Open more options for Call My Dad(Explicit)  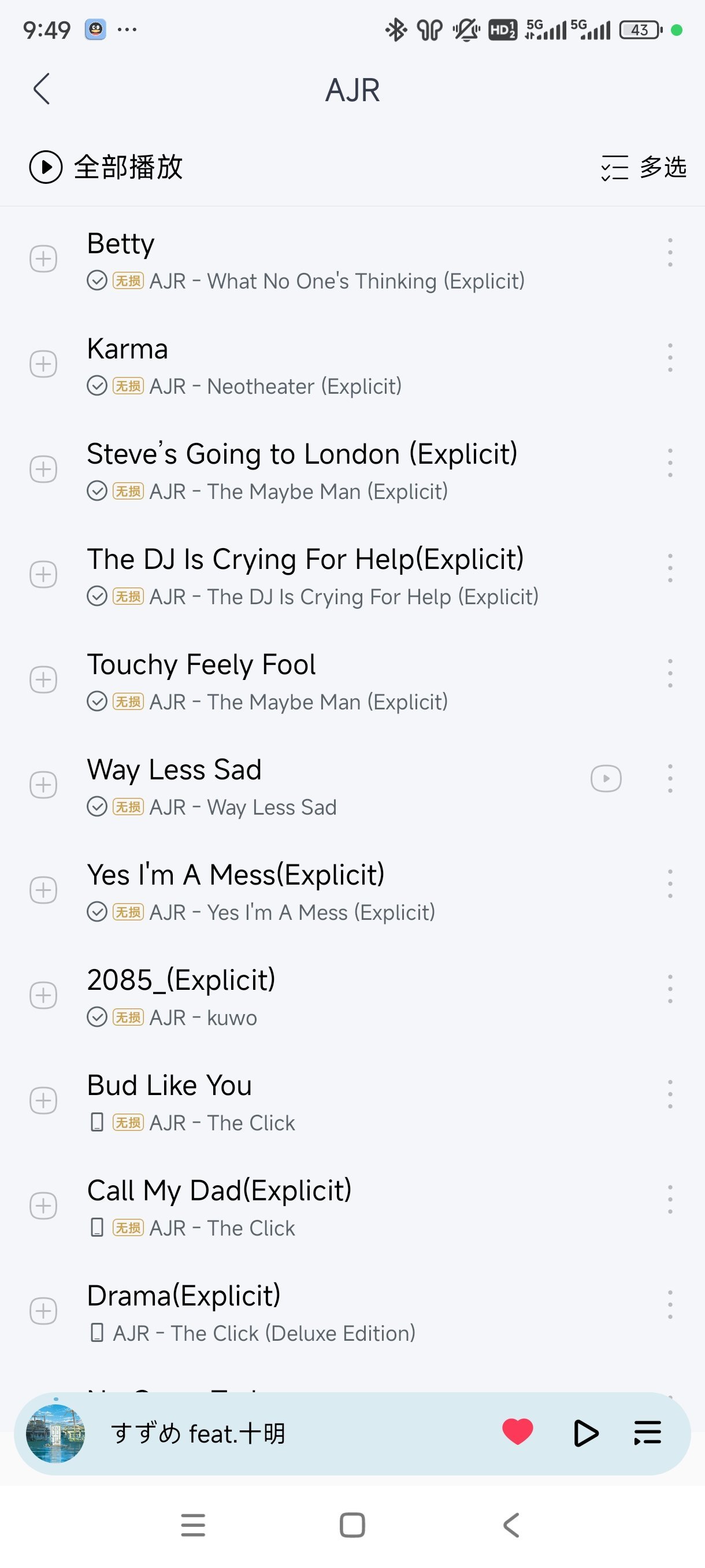click(670, 1199)
